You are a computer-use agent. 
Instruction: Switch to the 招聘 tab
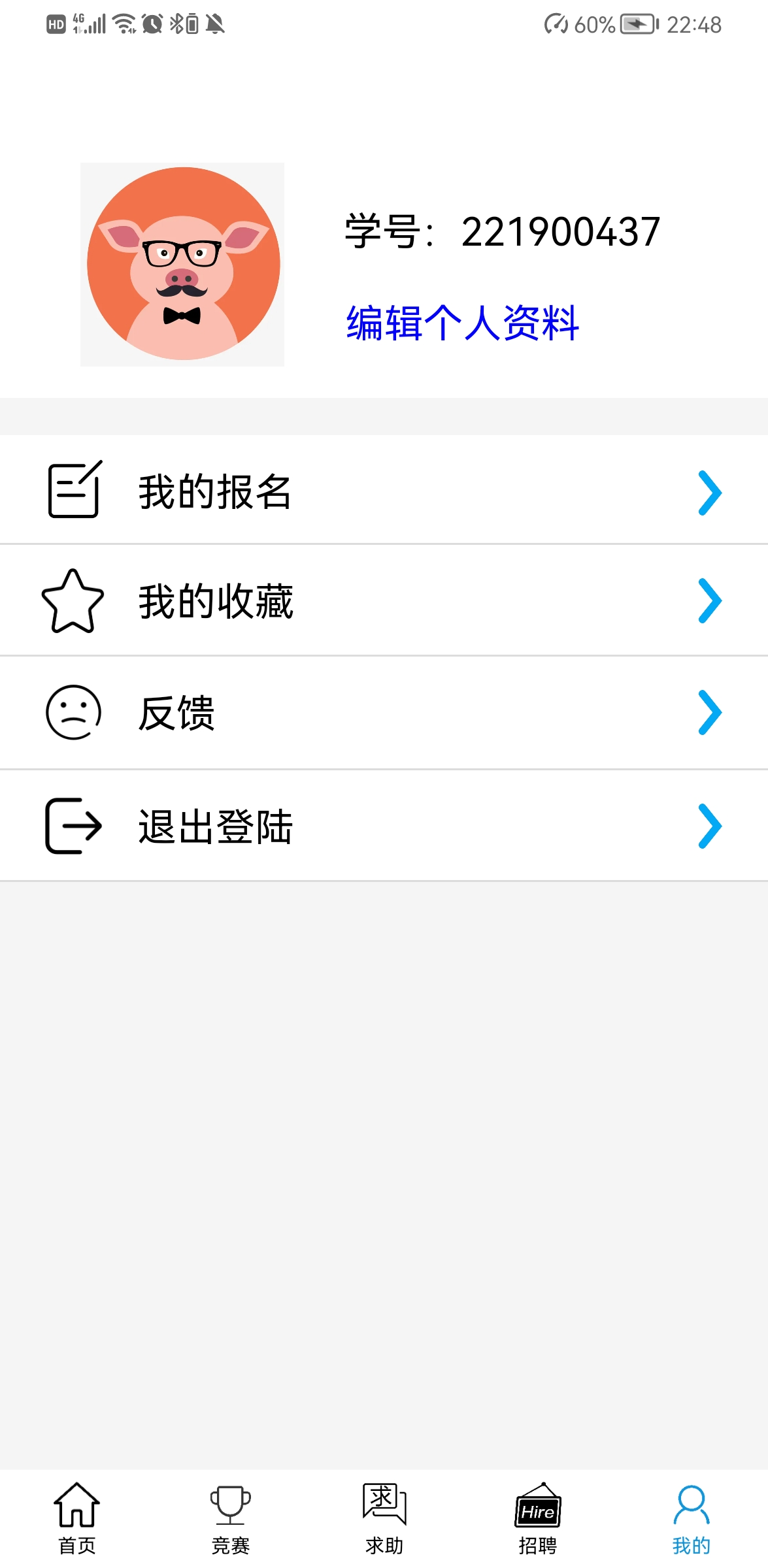click(537, 1518)
